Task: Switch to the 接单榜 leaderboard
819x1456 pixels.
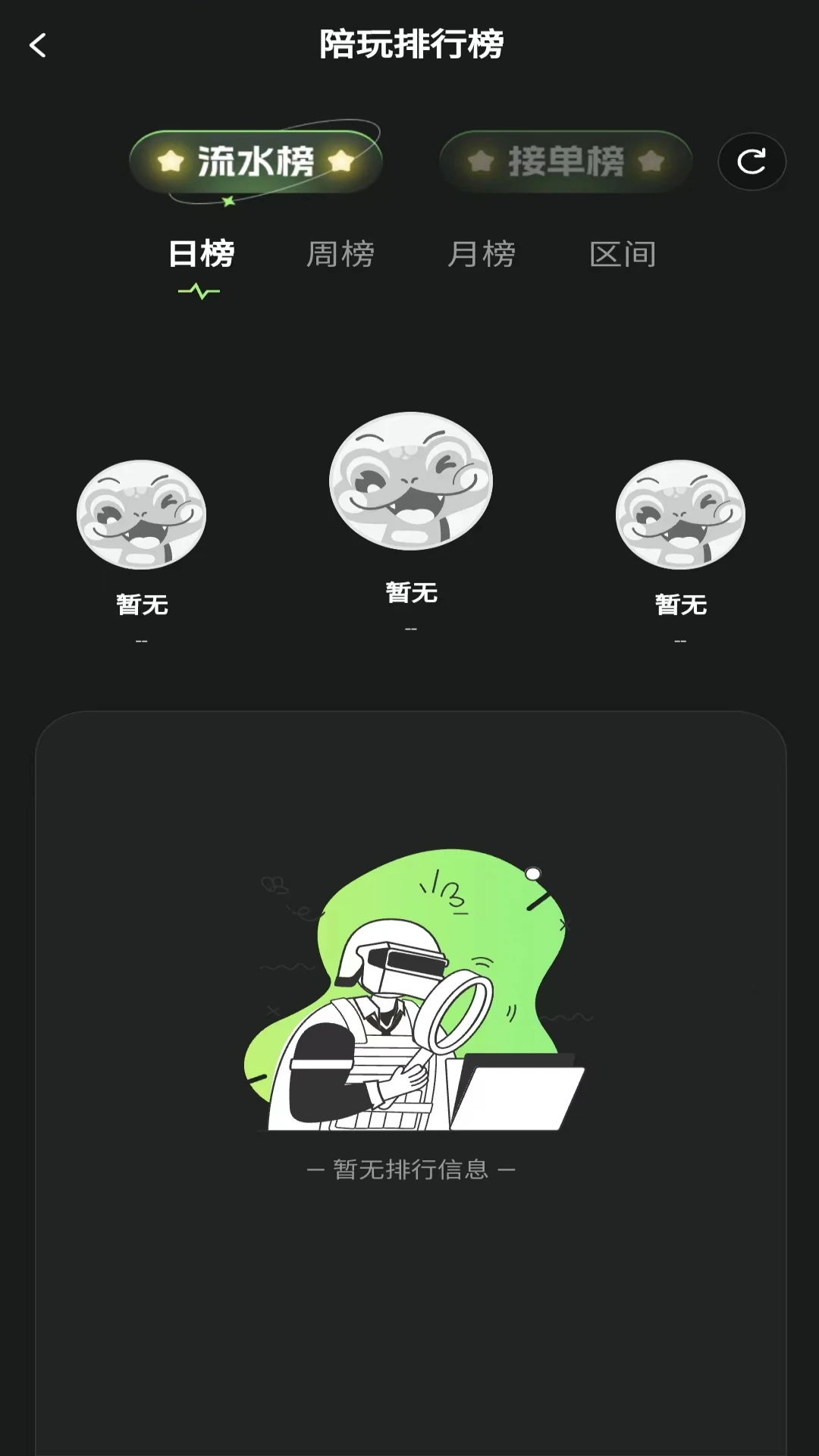Action: click(566, 160)
